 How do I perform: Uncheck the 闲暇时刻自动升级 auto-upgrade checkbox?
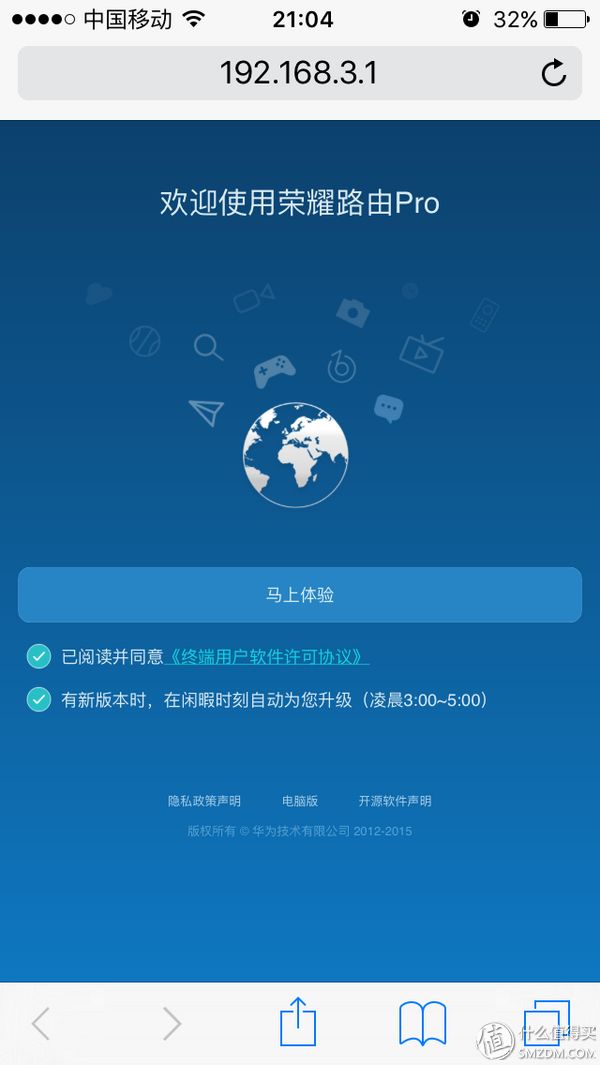pos(38,700)
